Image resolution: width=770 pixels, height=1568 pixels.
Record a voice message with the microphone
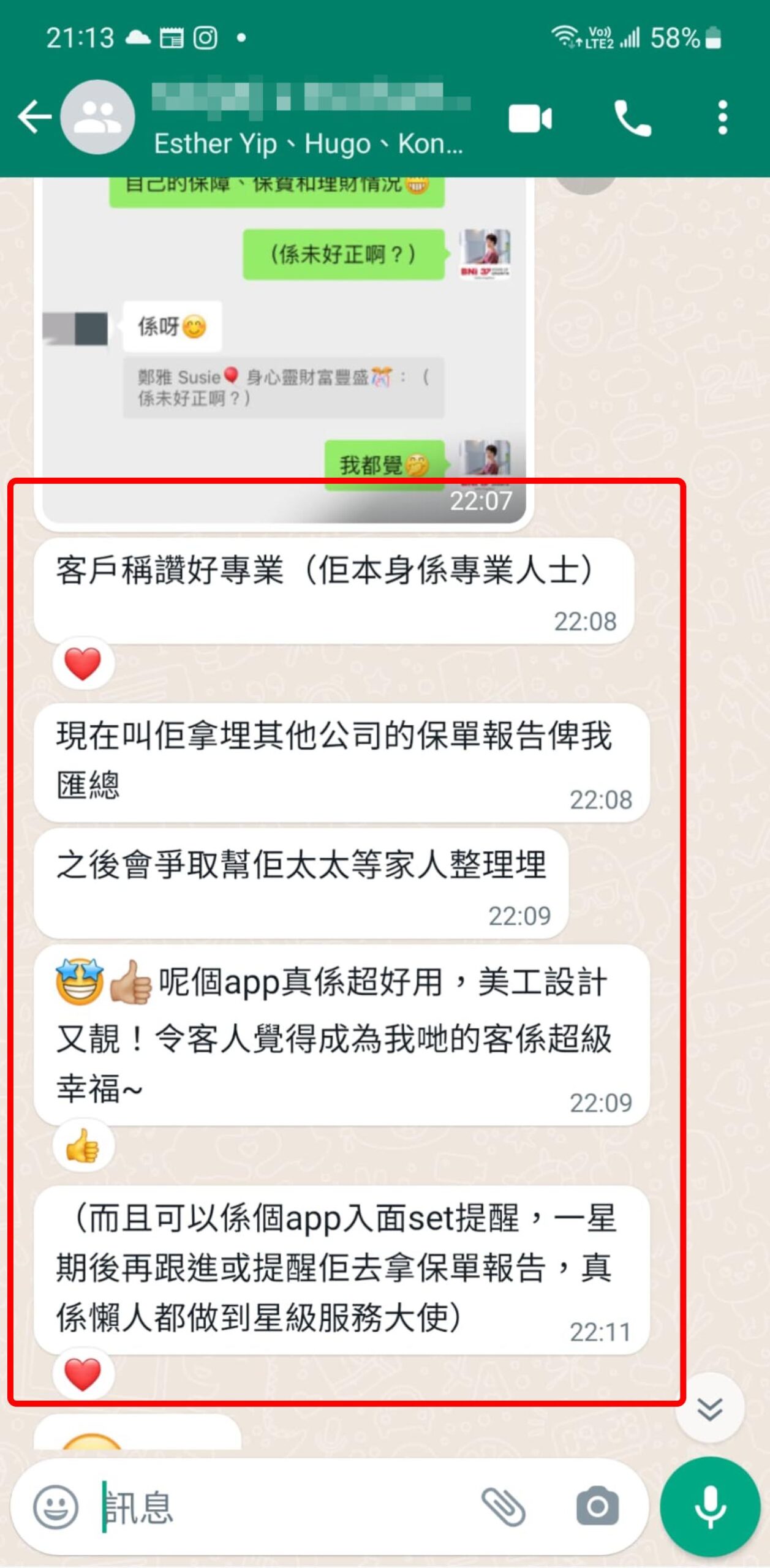click(x=710, y=1507)
